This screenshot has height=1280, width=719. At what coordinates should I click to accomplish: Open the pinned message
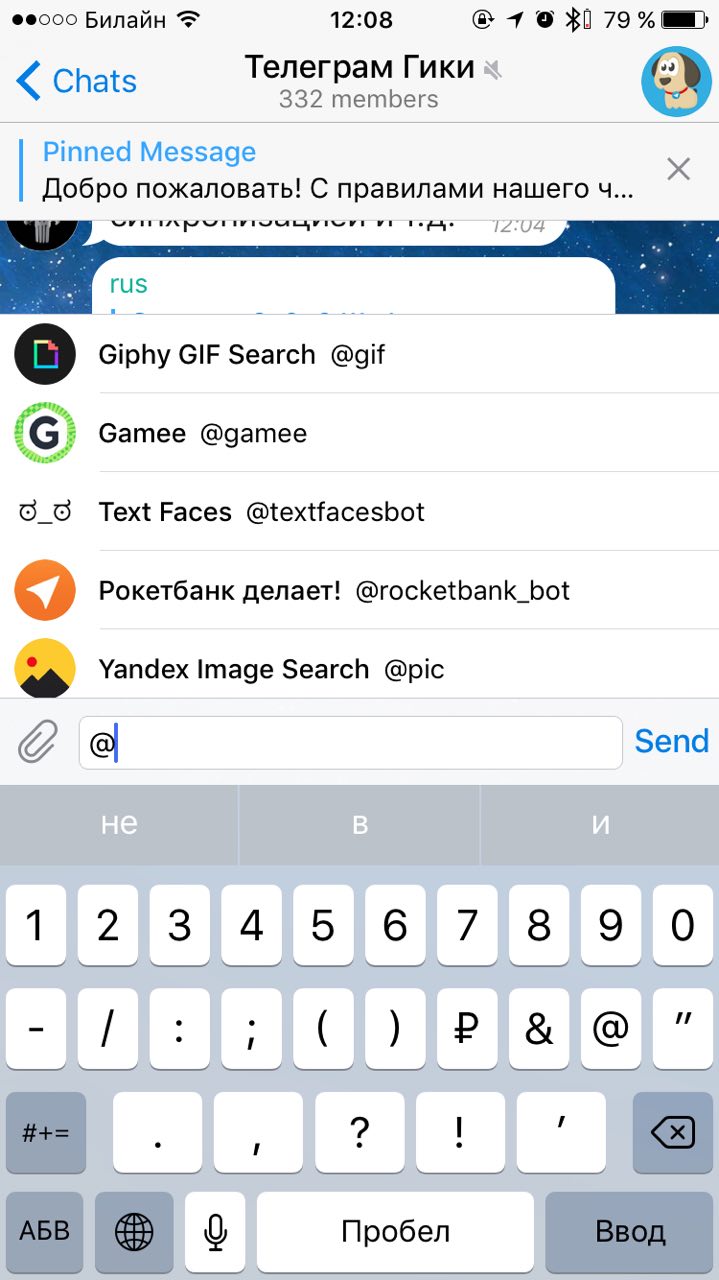point(337,170)
